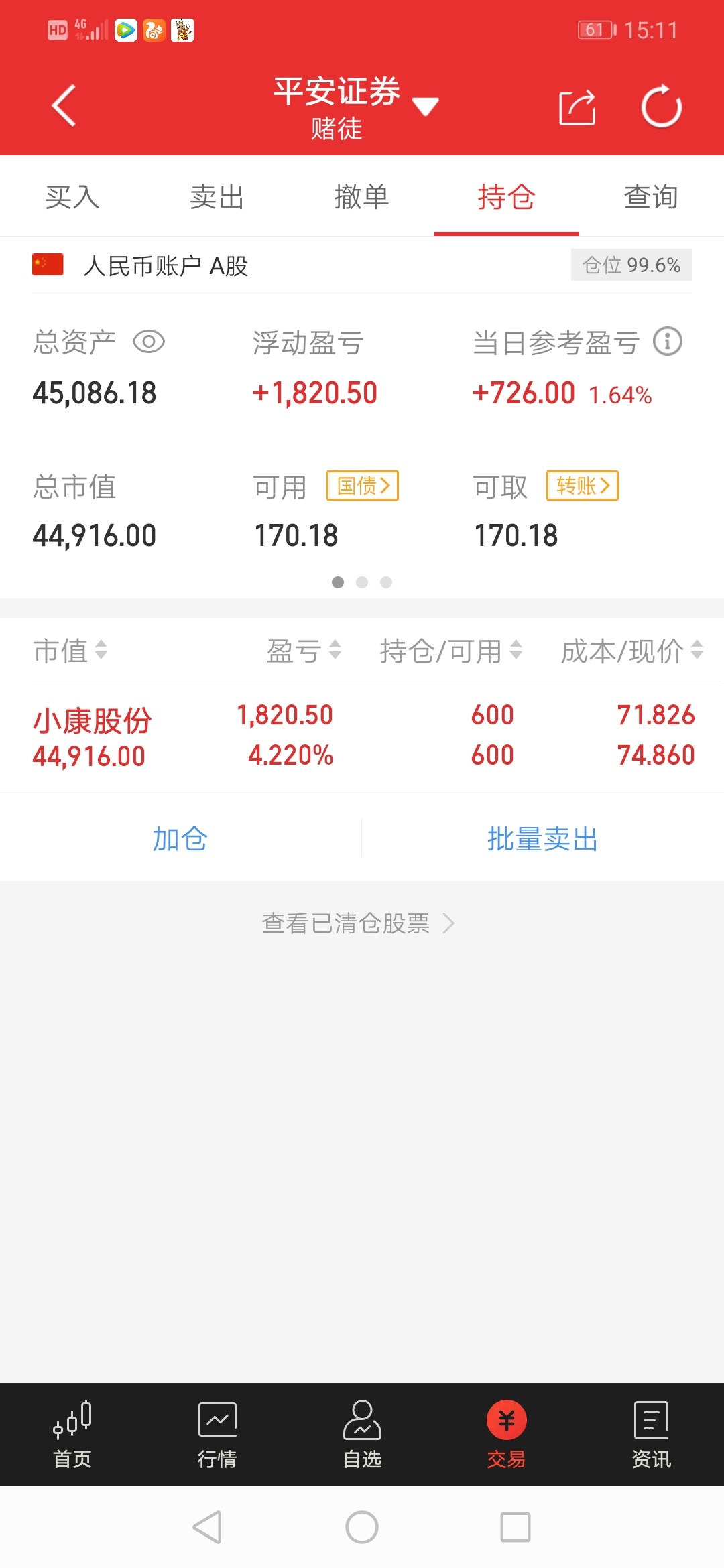Tap the 国债 chip
The image size is (724, 1568).
tap(363, 485)
